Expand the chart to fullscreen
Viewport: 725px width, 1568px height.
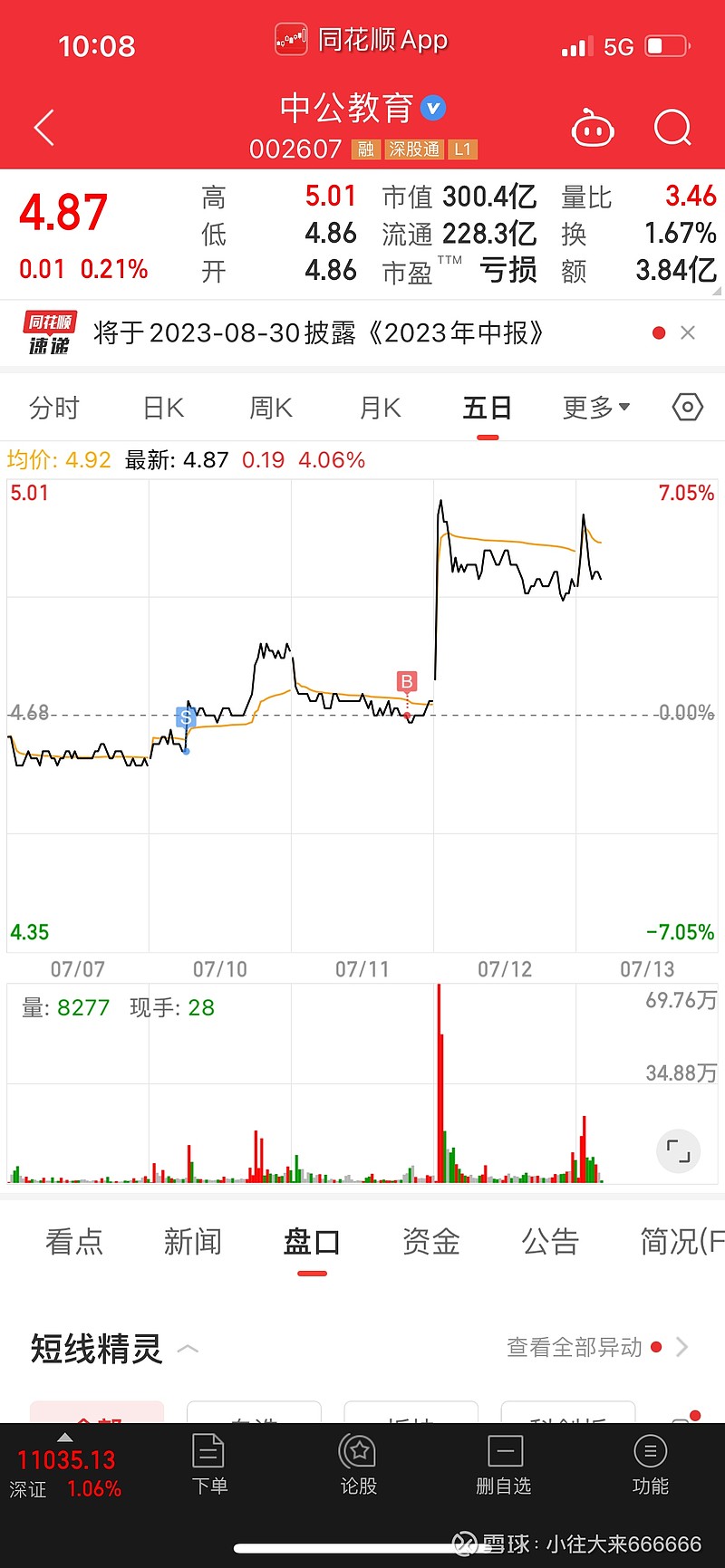[678, 1151]
